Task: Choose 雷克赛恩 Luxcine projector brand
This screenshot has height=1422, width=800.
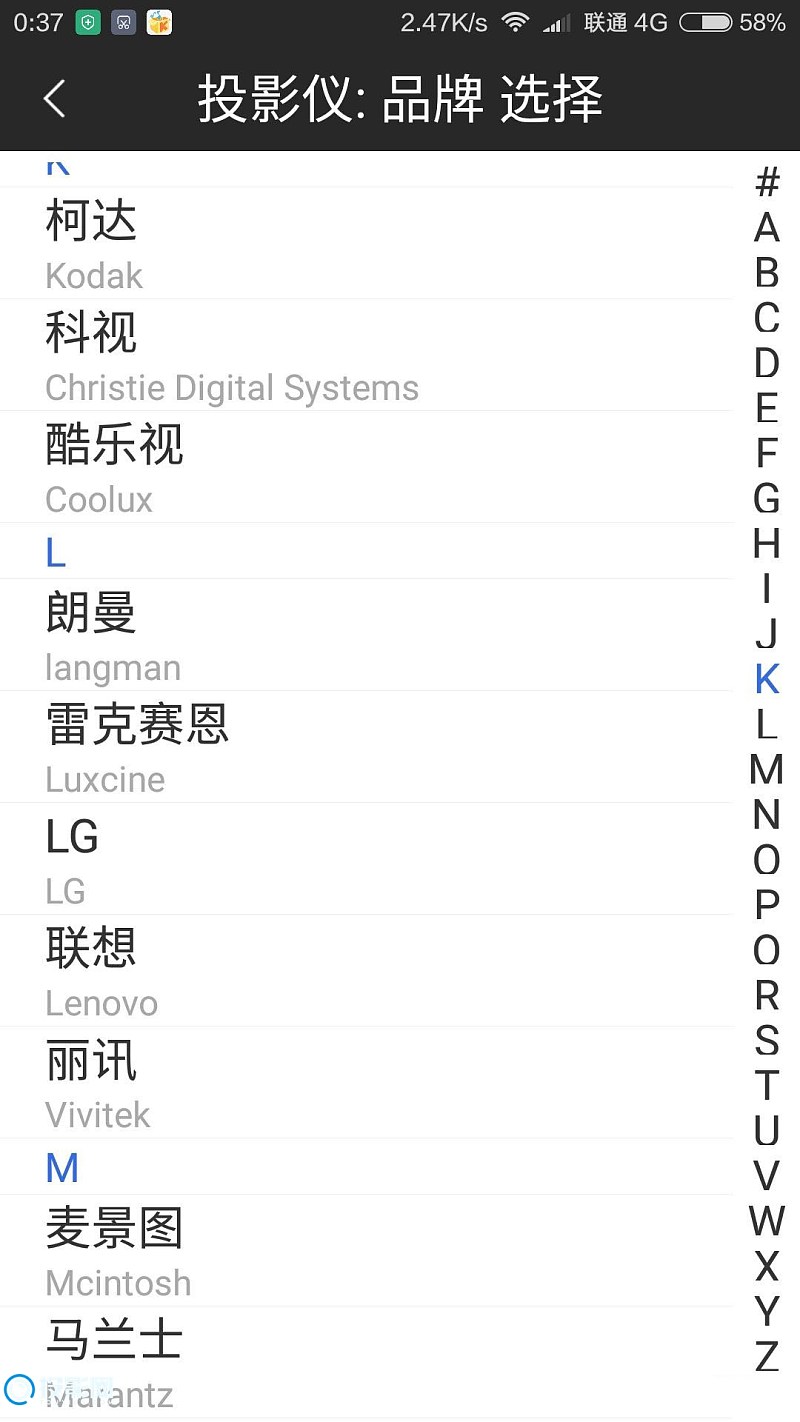Action: tap(366, 748)
